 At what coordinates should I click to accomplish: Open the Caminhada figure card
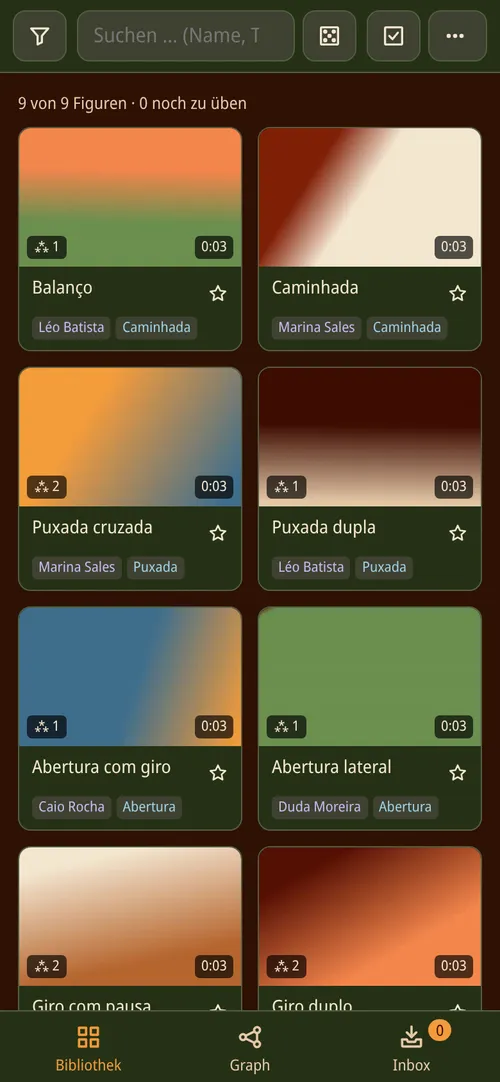[370, 239]
